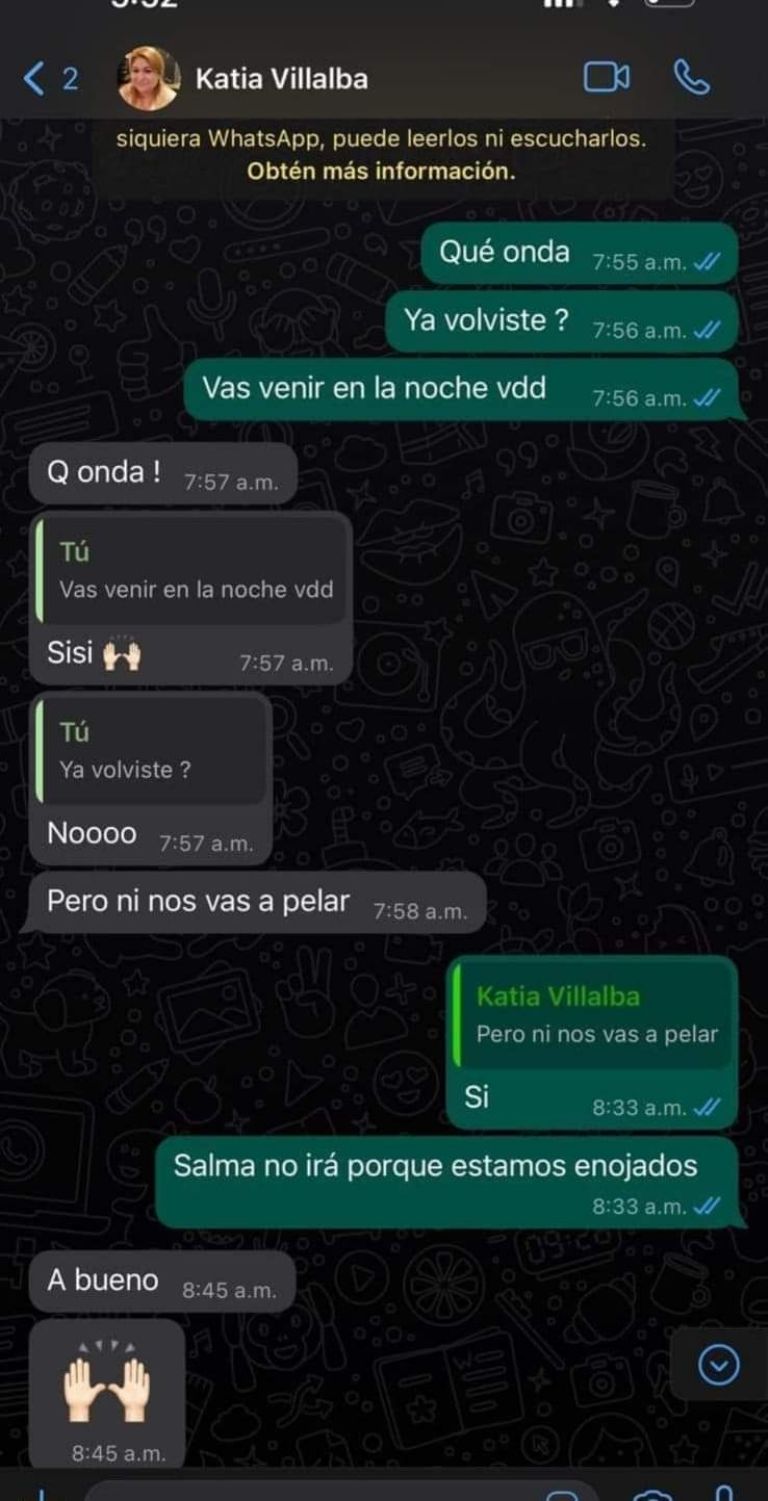Start a voice call with Katia Villalba
768x1501 pixels.
tap(691, 78)
